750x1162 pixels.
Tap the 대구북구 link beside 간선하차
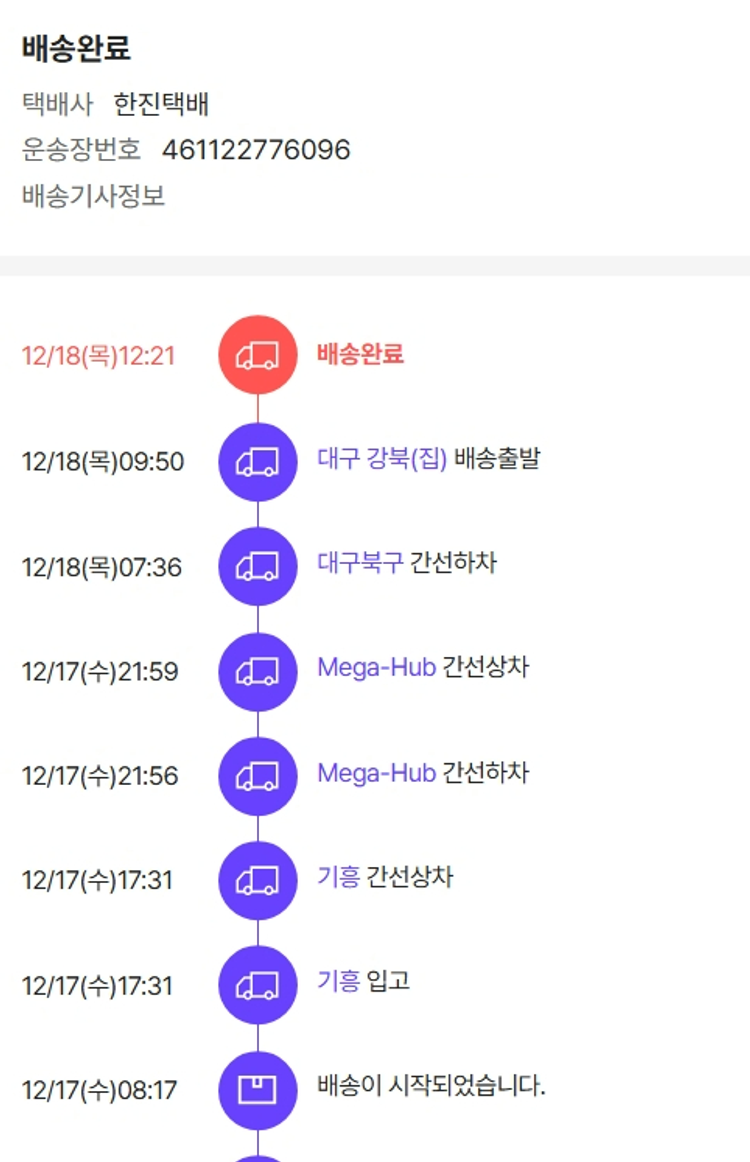[360, 564]
